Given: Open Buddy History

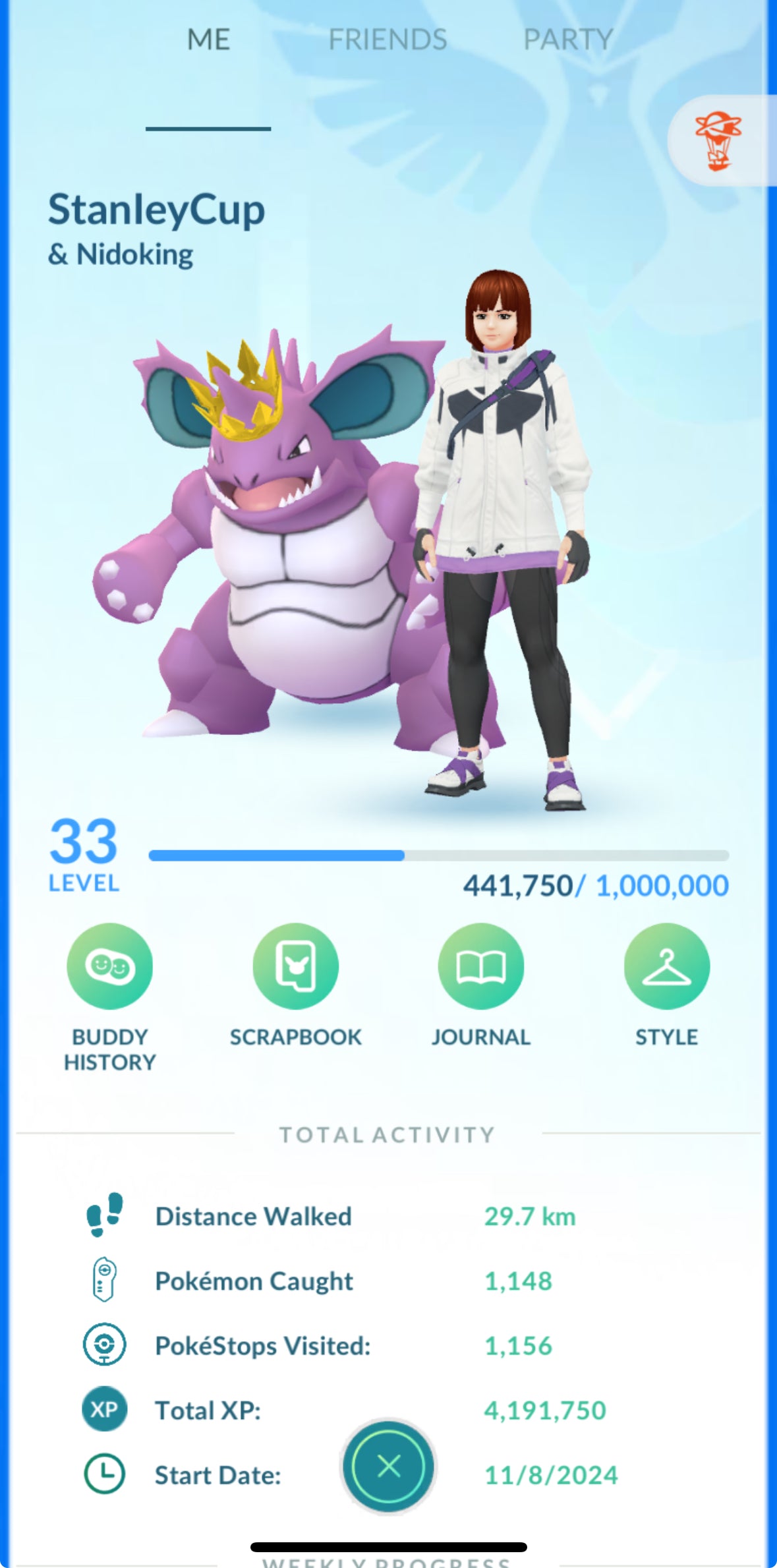Looking at the screenshot, I should point(109,966).
